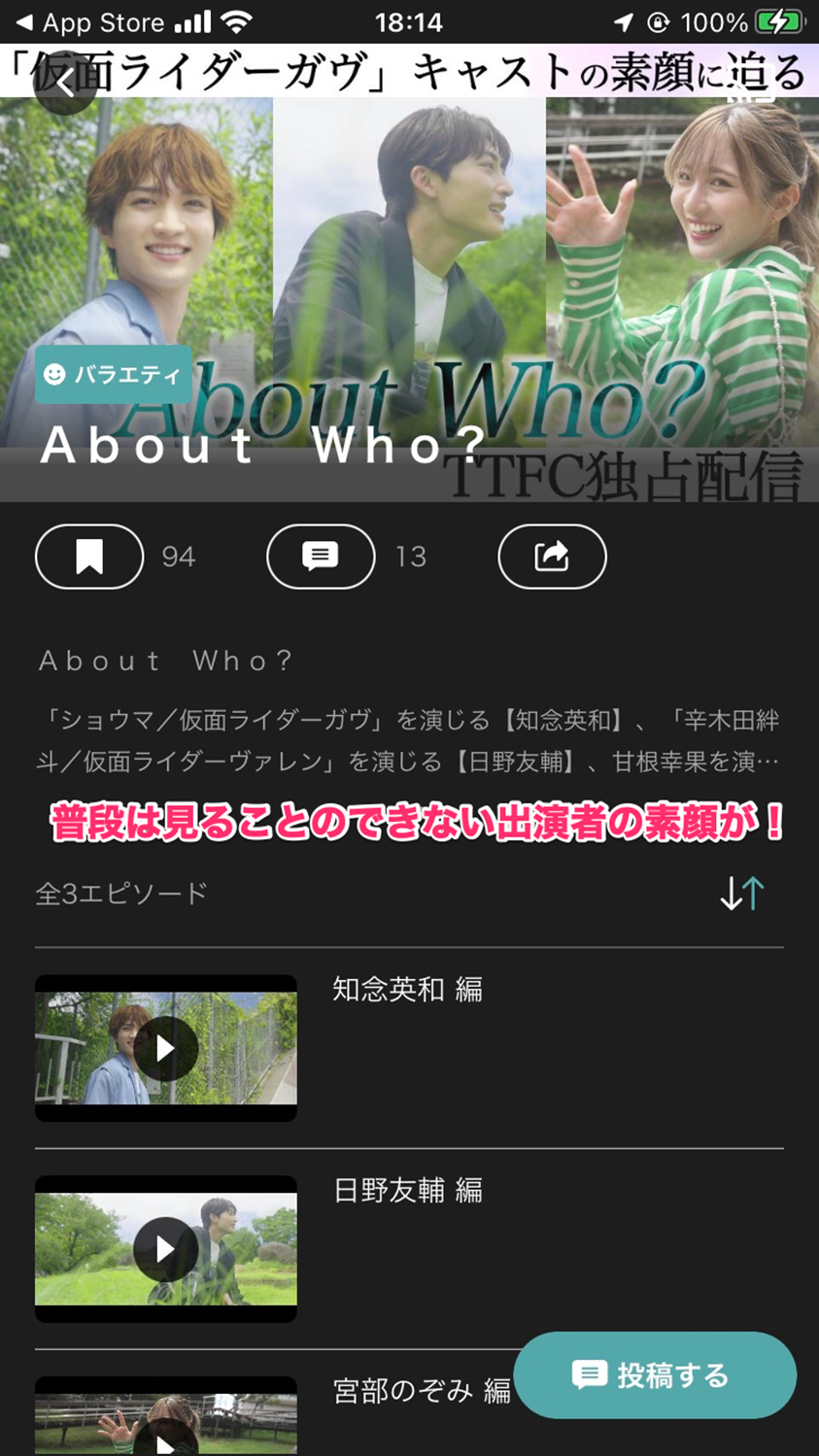
Task: Return to App Store from status bar
Action: 90,21
